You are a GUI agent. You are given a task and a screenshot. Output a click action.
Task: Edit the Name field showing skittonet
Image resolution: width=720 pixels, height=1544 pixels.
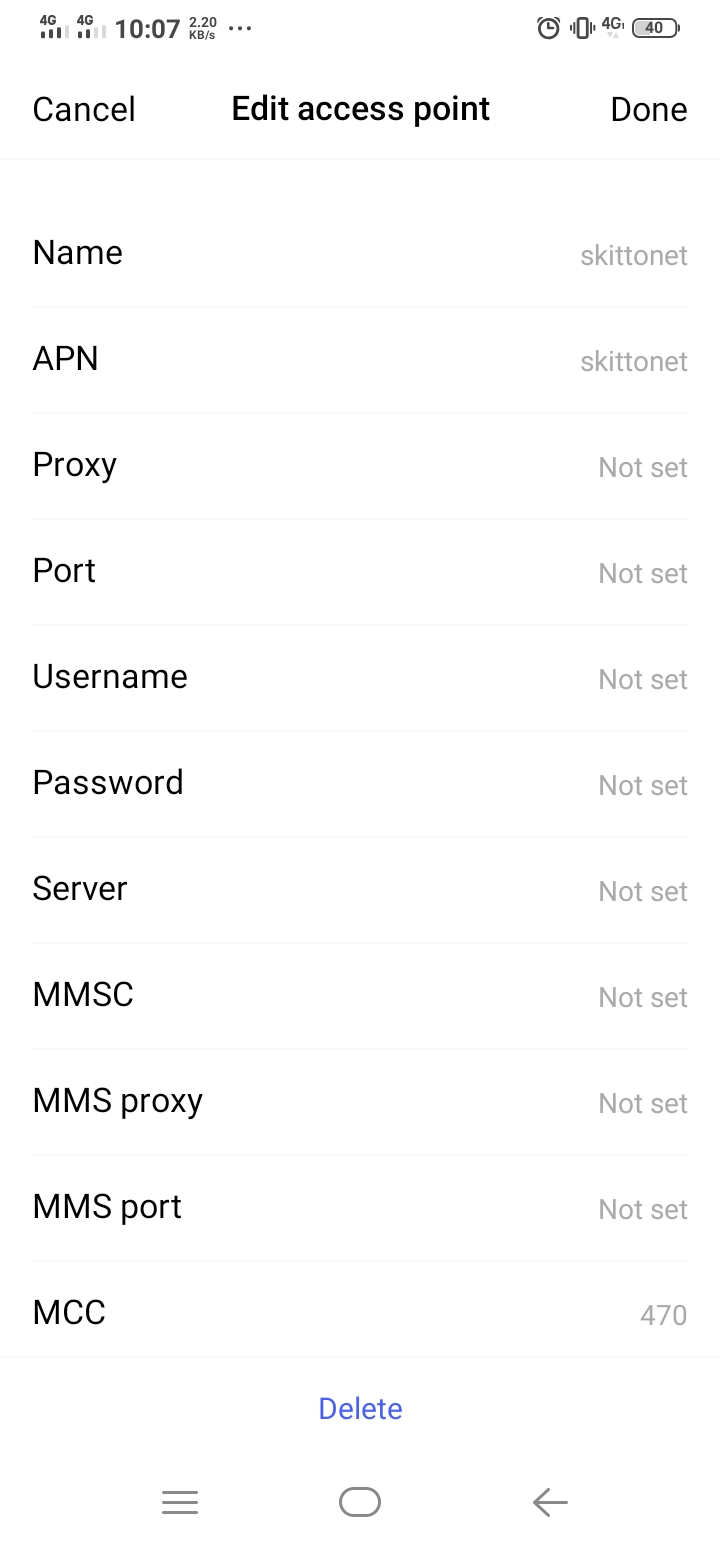point(360,254)
